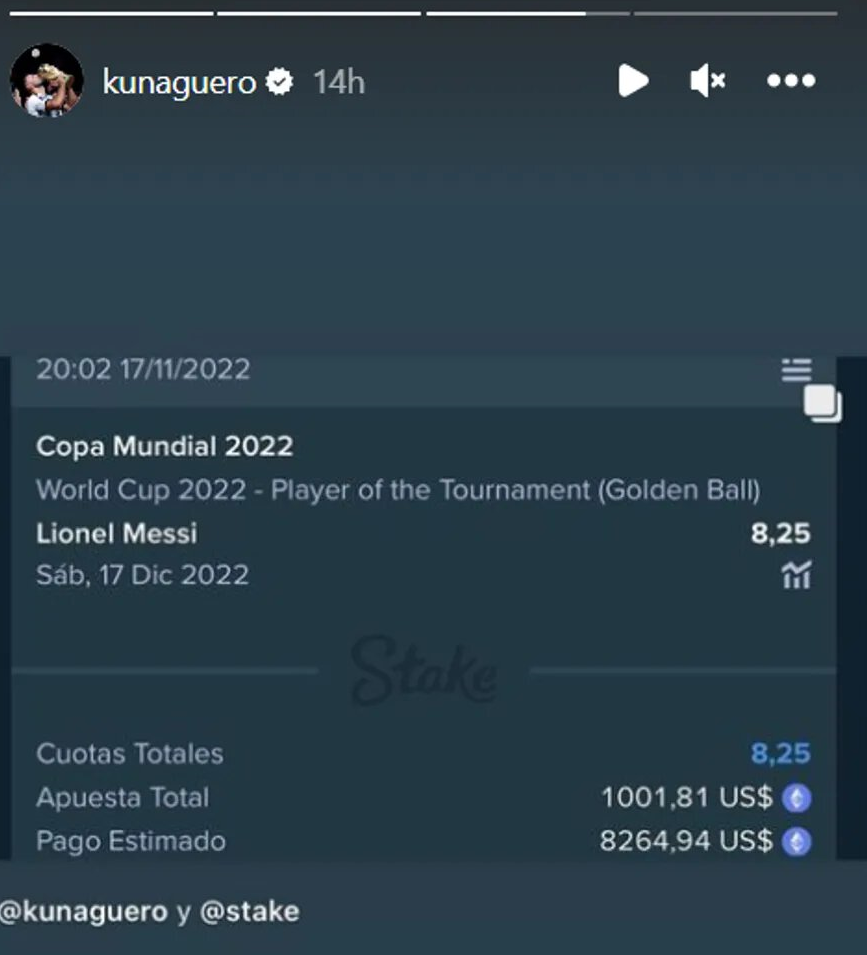Open kunaguero's profile picture
This screenshot has height=955, width=867.
click(46, 81)
